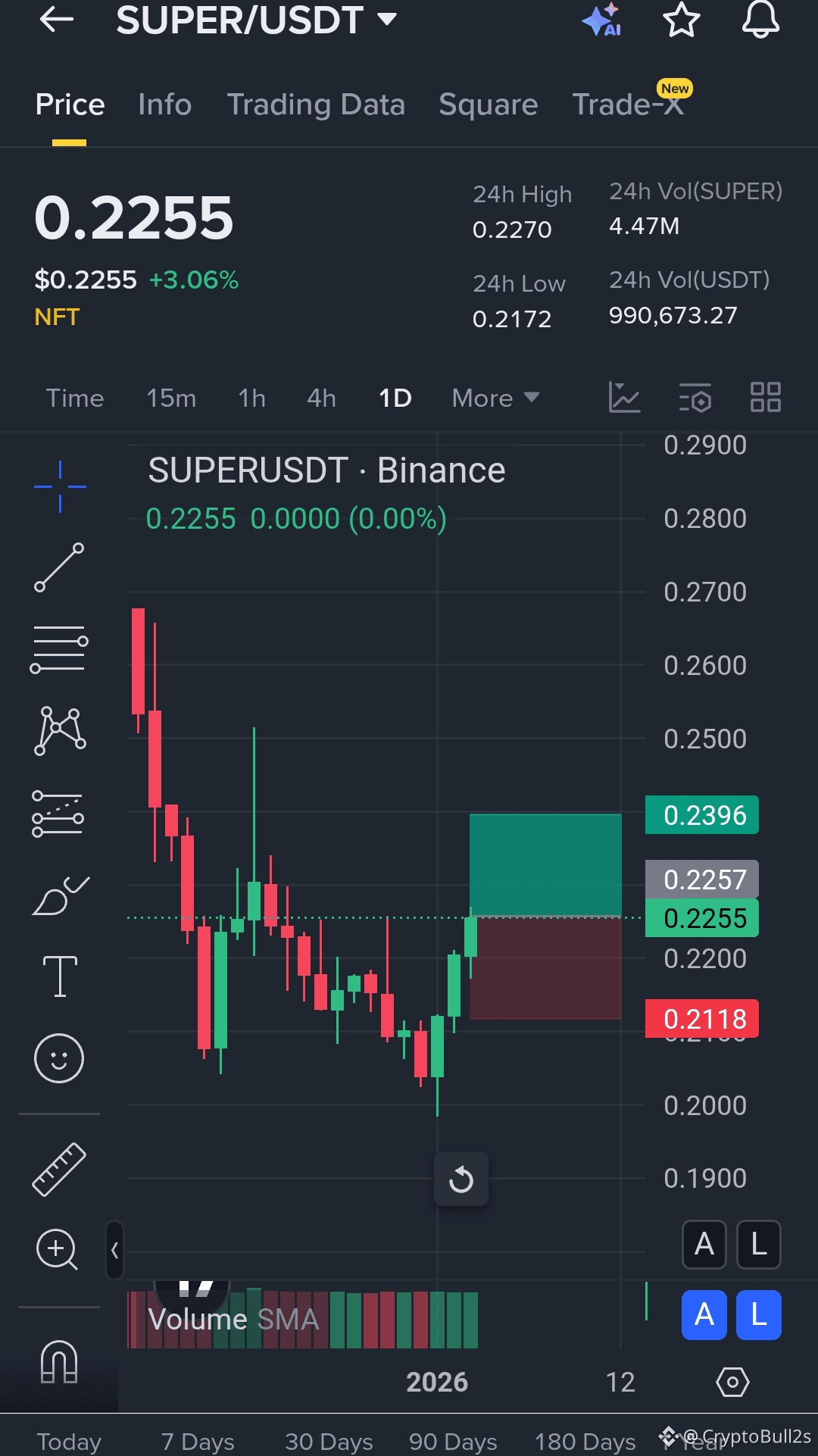Open the indicators settings panel
This screenshot has width=818, height=1456.
696,398
